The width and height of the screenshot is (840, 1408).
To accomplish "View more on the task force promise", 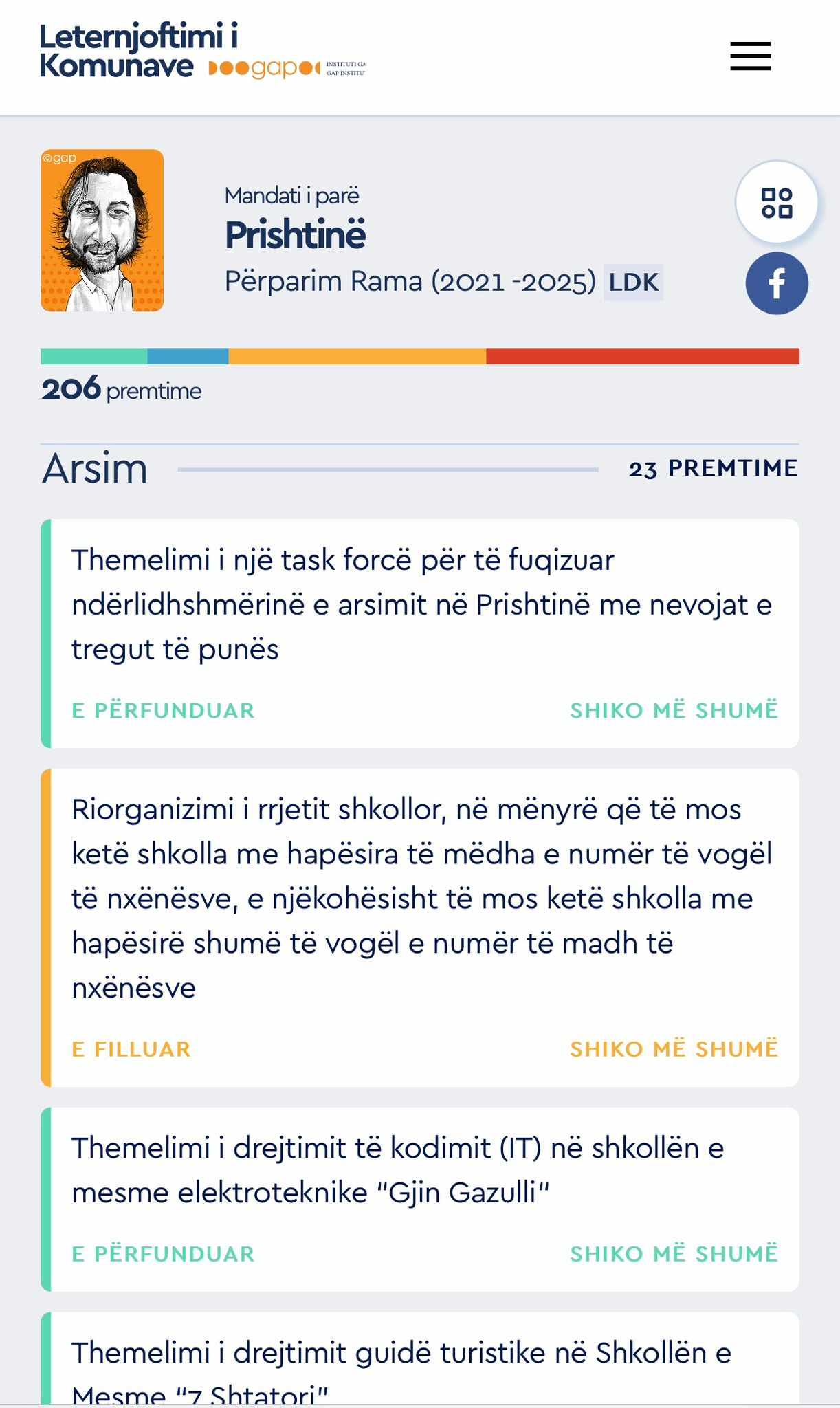I will (x=674, y=710).
